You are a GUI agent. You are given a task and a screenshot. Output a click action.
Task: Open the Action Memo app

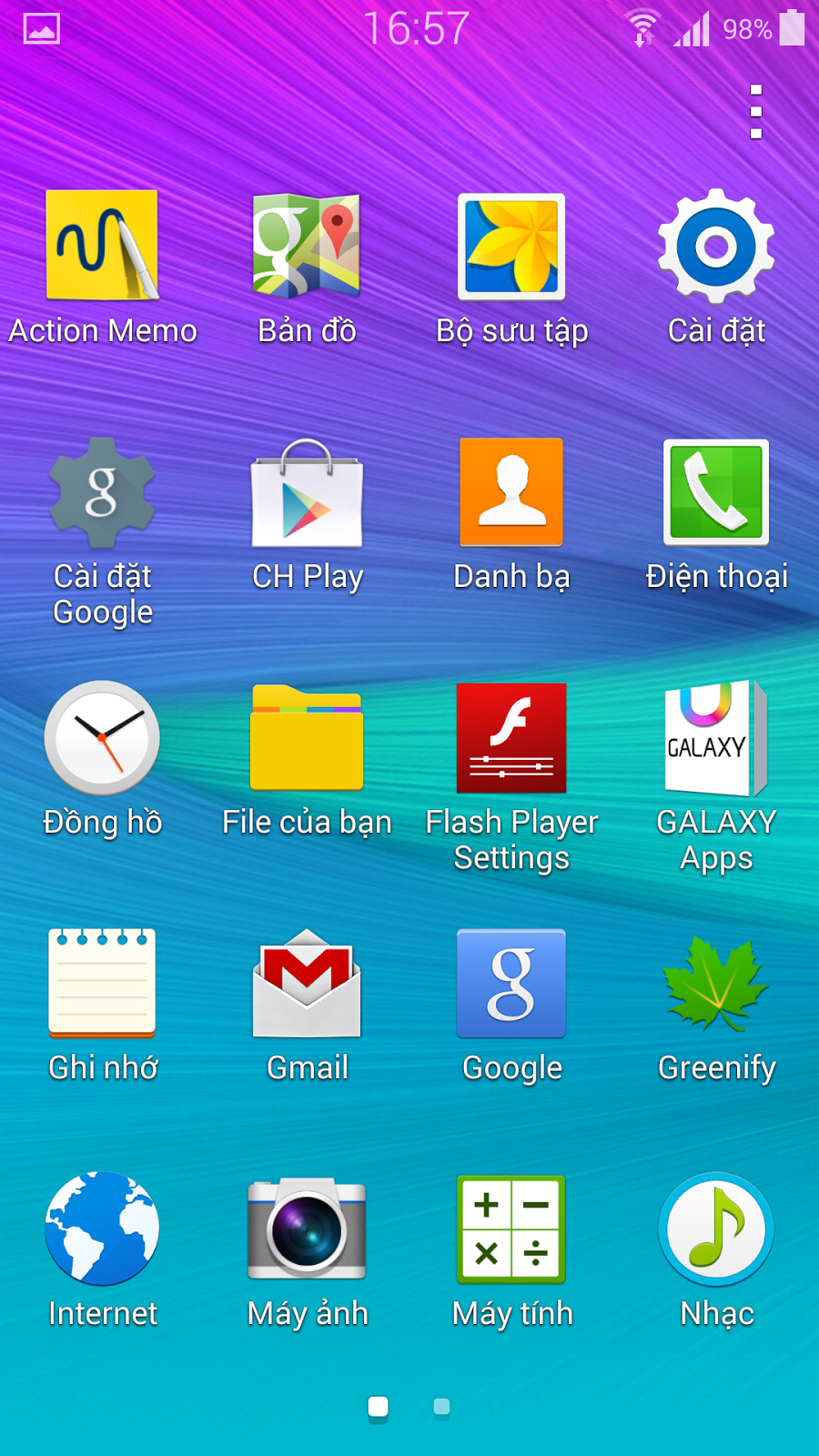102,246
